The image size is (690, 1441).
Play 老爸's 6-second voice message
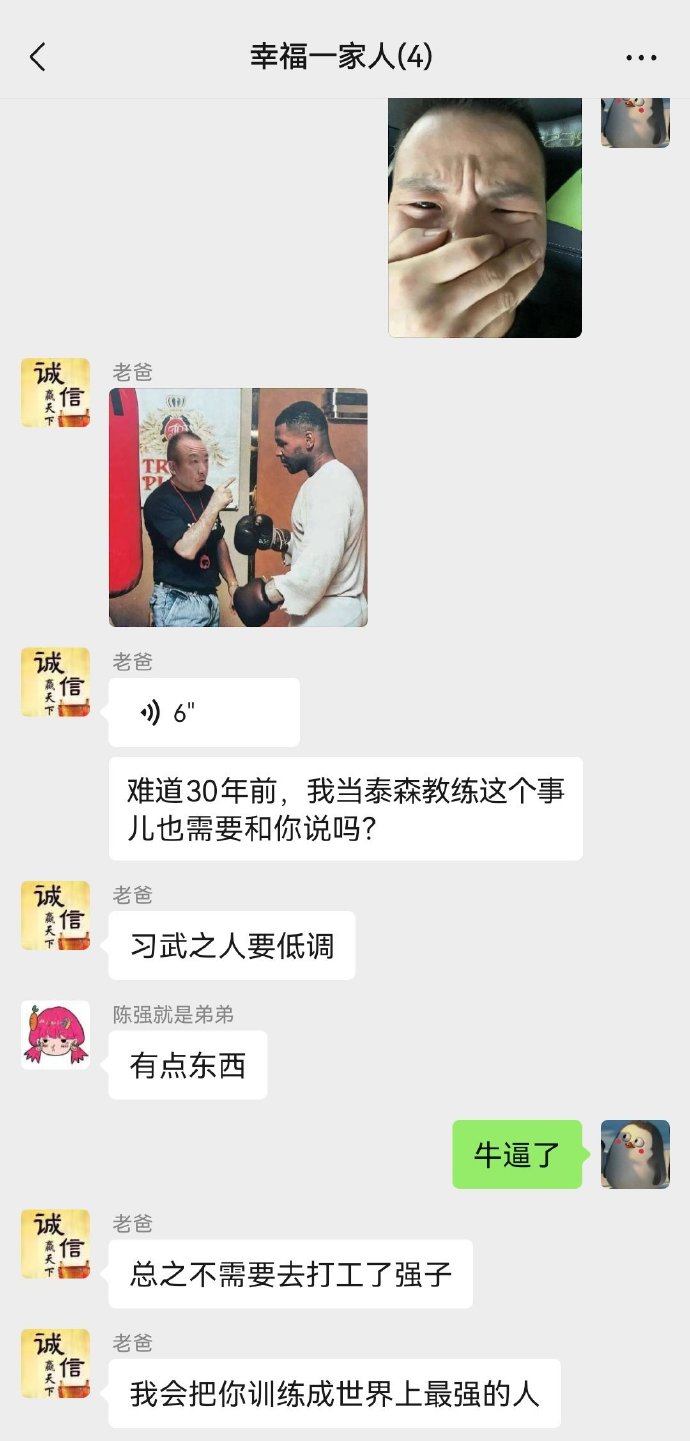204,712
